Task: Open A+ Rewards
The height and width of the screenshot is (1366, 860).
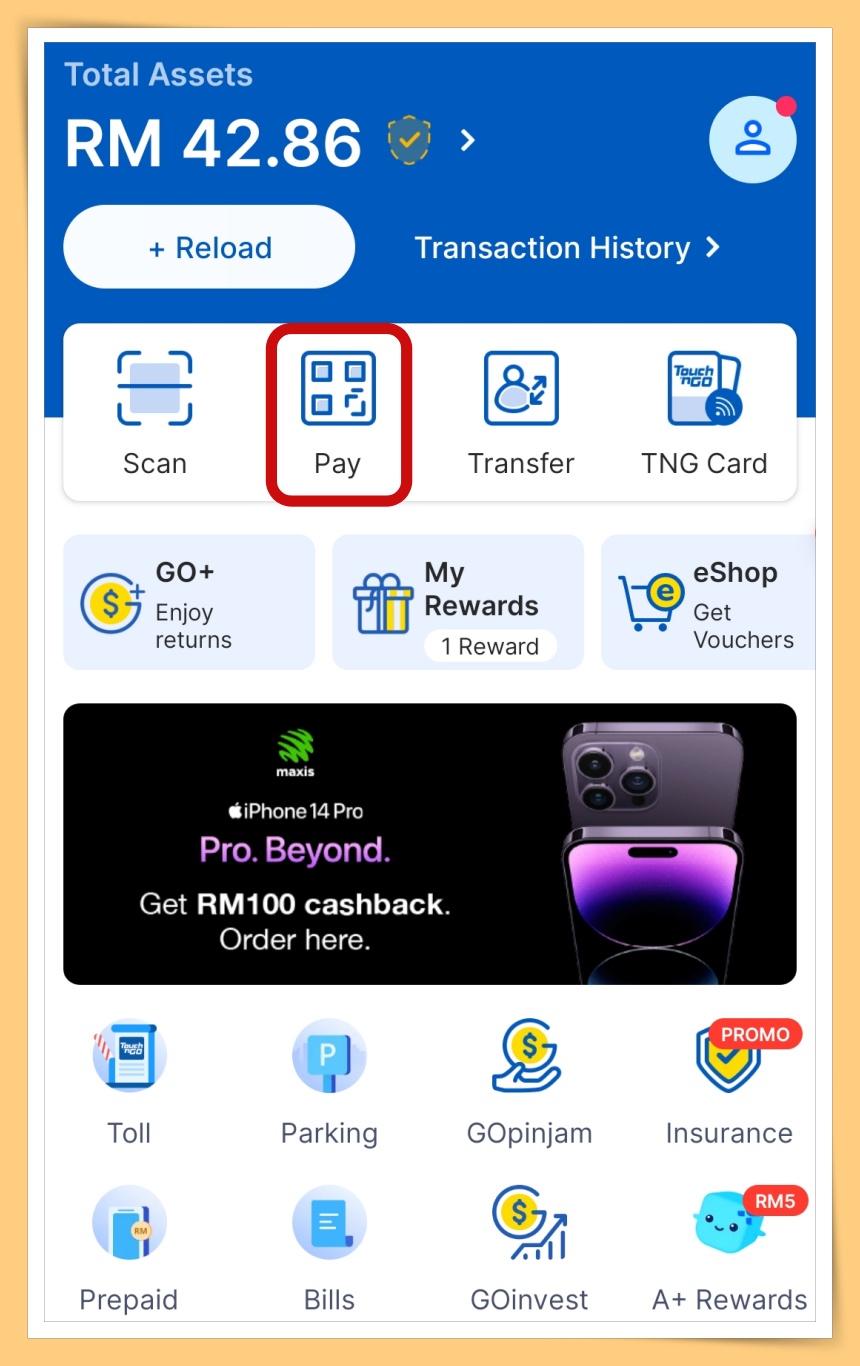Action: tap(729, 1245)
